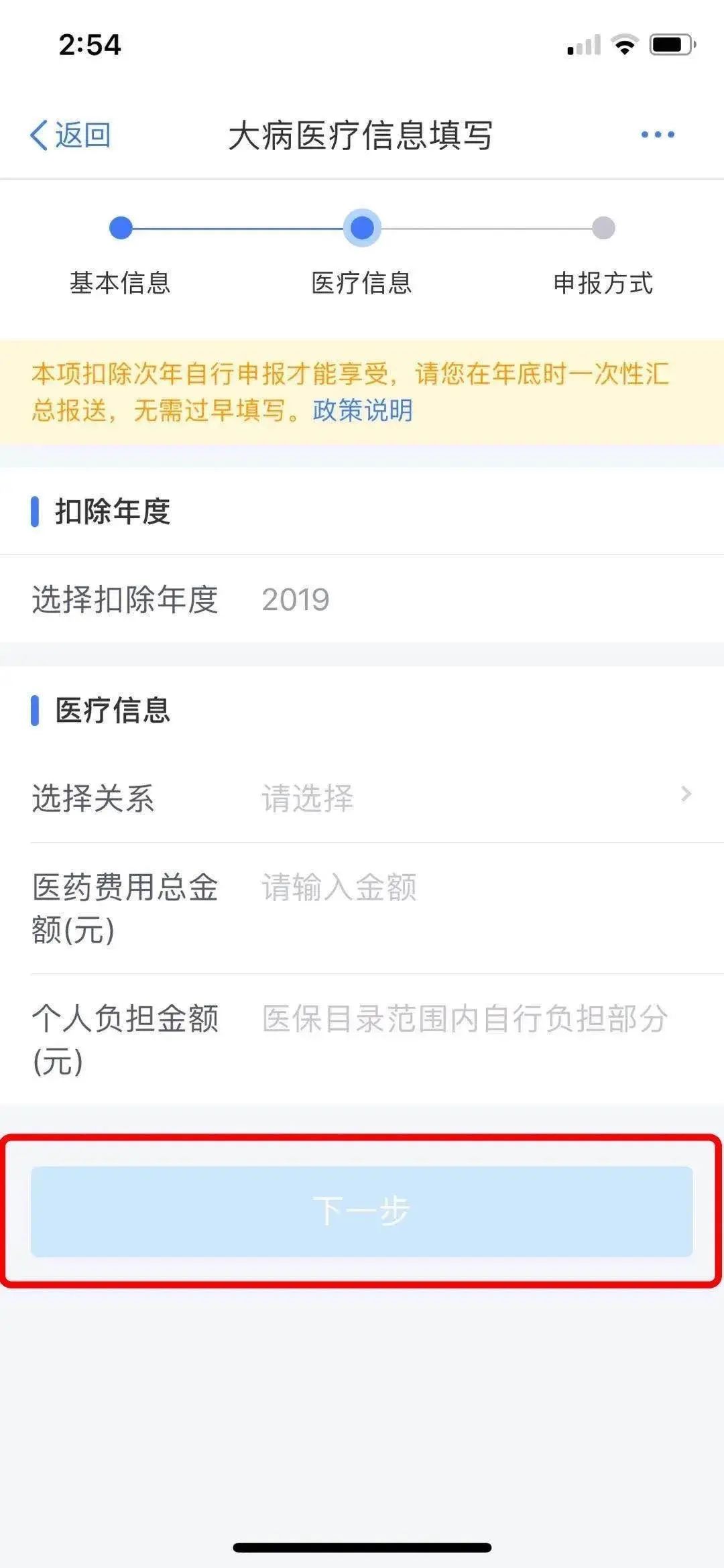
Task: Open the three-dot overflow menu
Action: (x=657, y=135)
